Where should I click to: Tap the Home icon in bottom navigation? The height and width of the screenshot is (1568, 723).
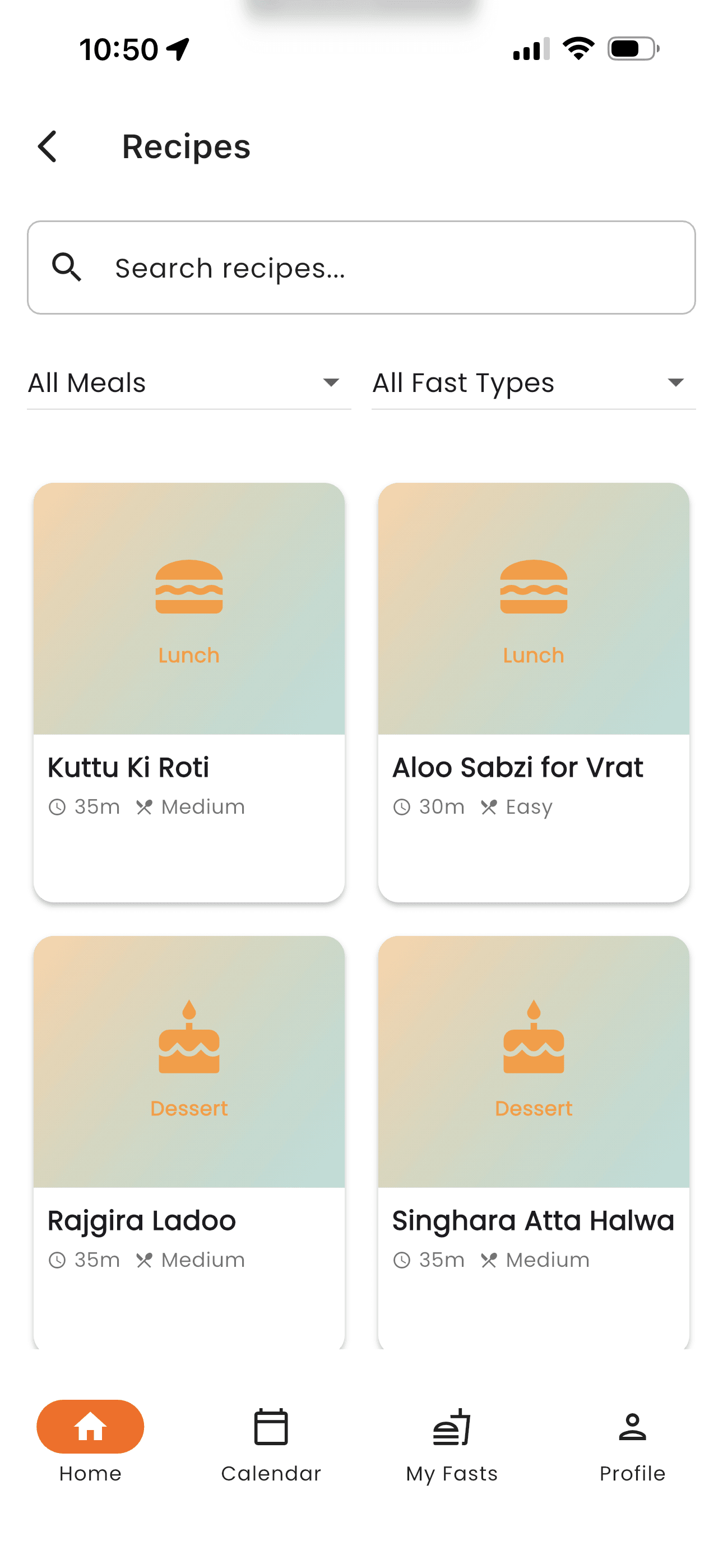[90, 1426]
